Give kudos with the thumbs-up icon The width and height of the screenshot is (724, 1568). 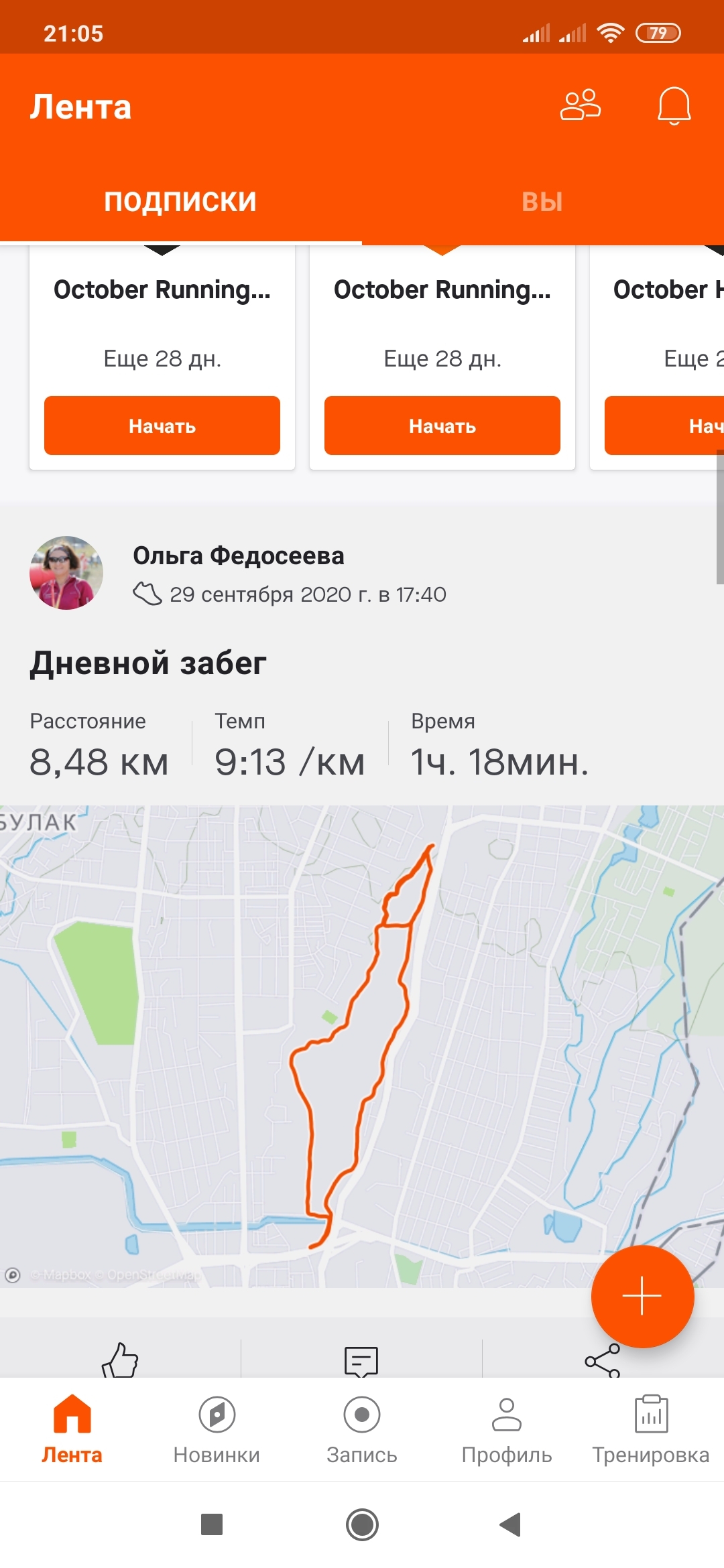[120, 1360]
